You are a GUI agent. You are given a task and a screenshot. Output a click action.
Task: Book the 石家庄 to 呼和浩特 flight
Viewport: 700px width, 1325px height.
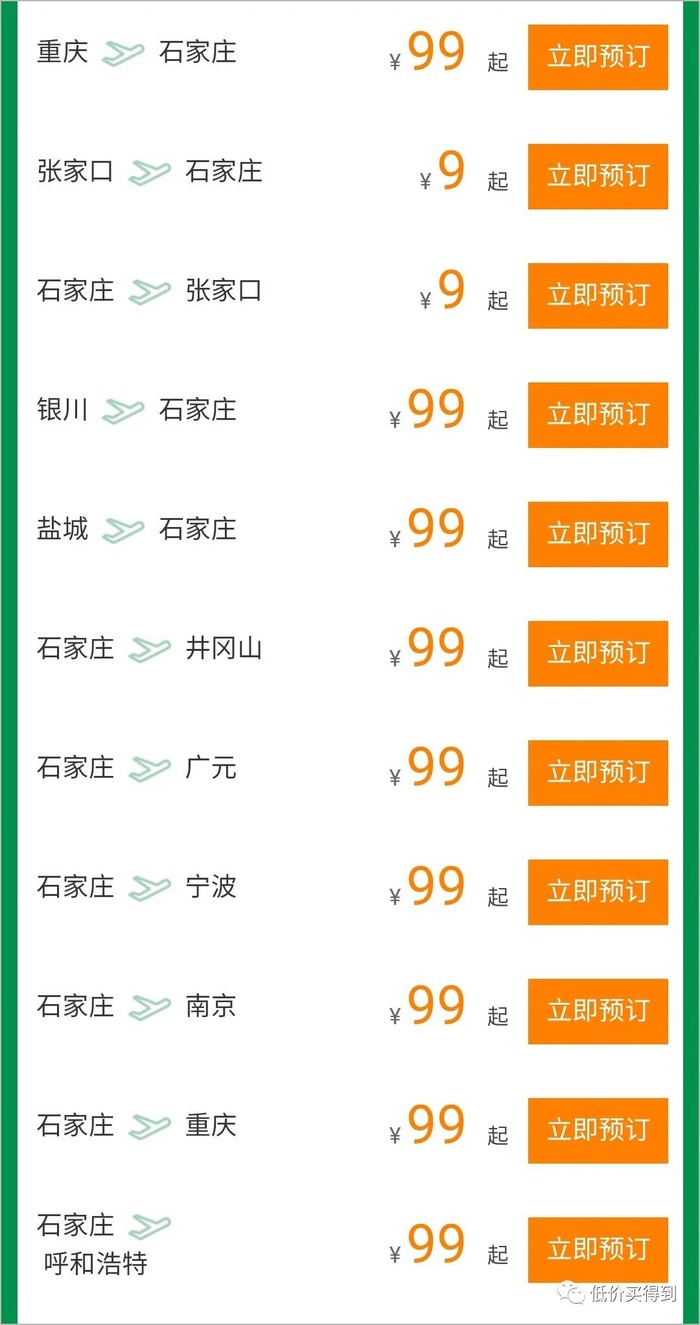(x=597, y=1249)
